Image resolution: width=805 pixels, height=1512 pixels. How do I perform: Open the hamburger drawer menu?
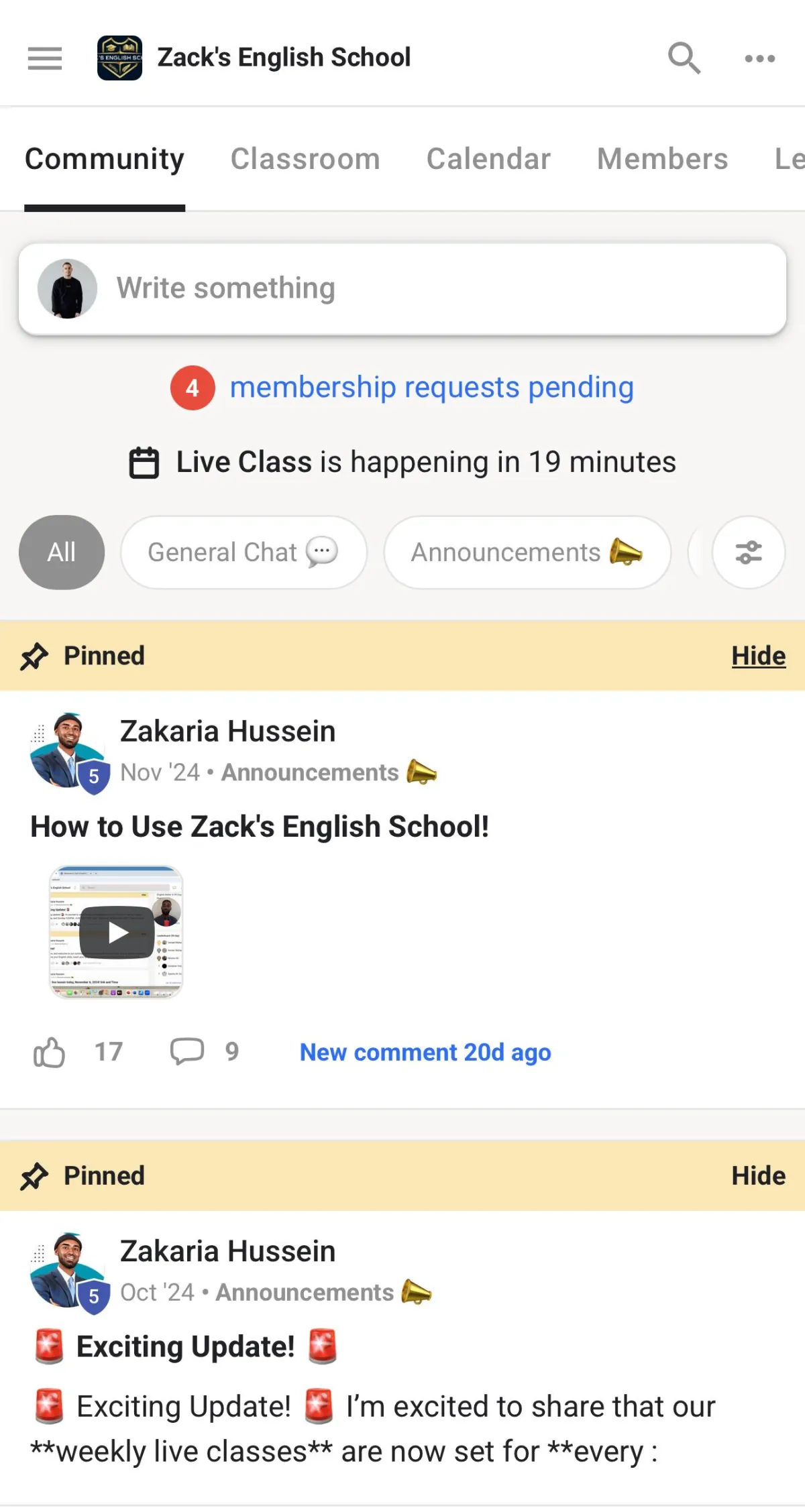(44, 58)
